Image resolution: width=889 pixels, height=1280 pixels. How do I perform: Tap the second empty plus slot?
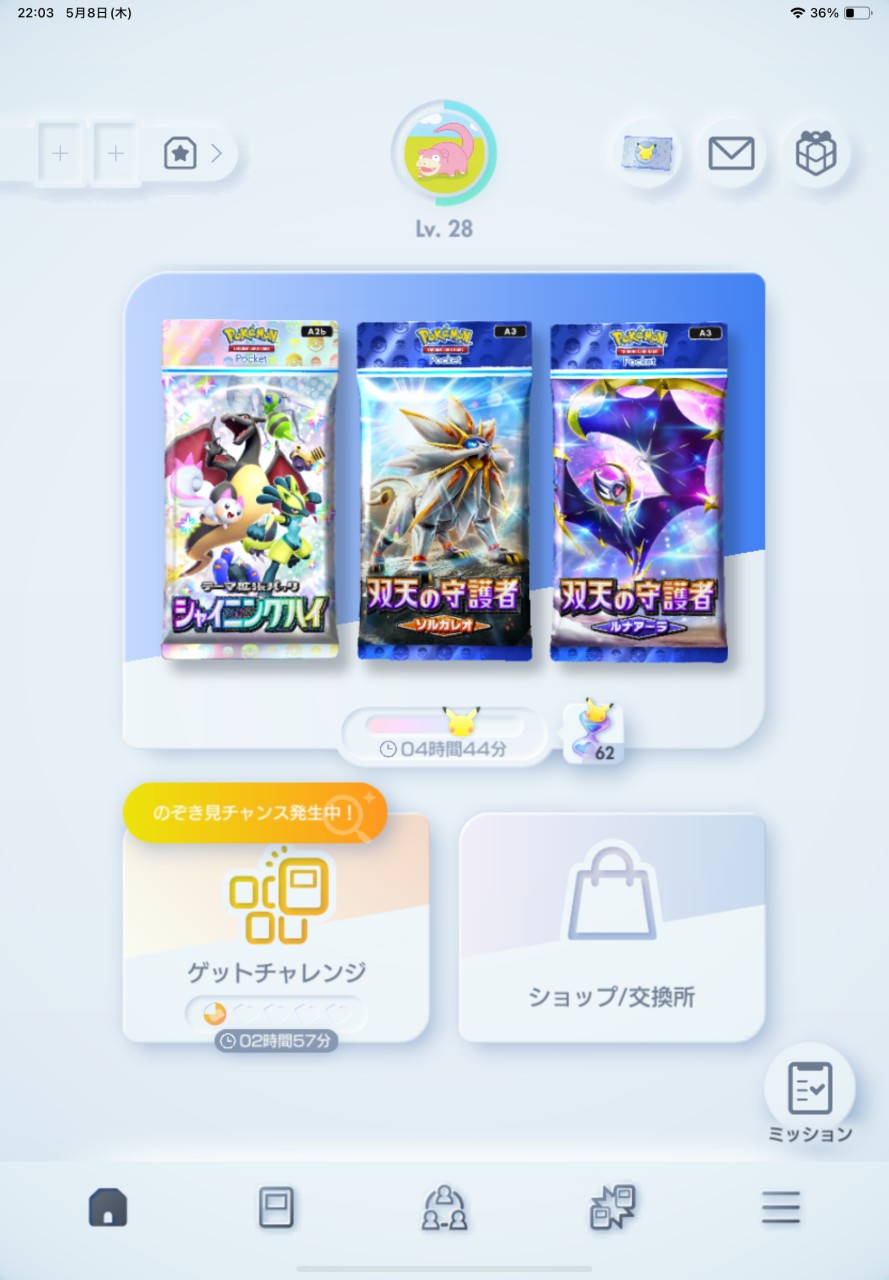115,153
